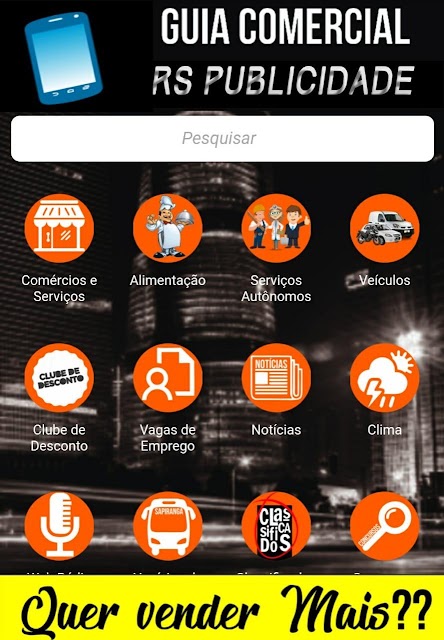This screenshot has width=444, height=640.
Task: Open the magnifying glass concursos icon
Action: tap(385, 526)
